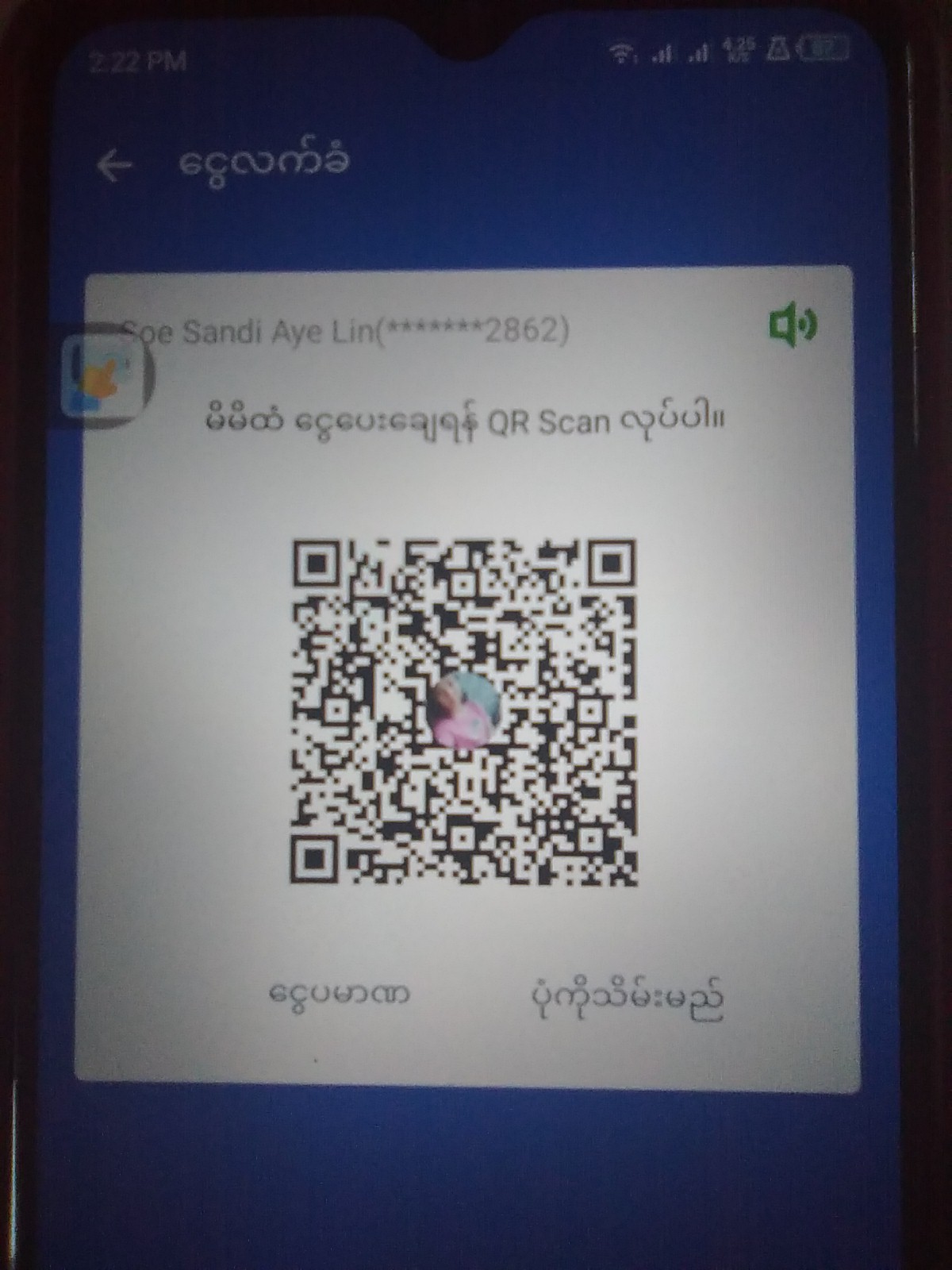Toggle the green speaker sound icon
Viewport: 952px width, 1270px height.
pos(793,325)
